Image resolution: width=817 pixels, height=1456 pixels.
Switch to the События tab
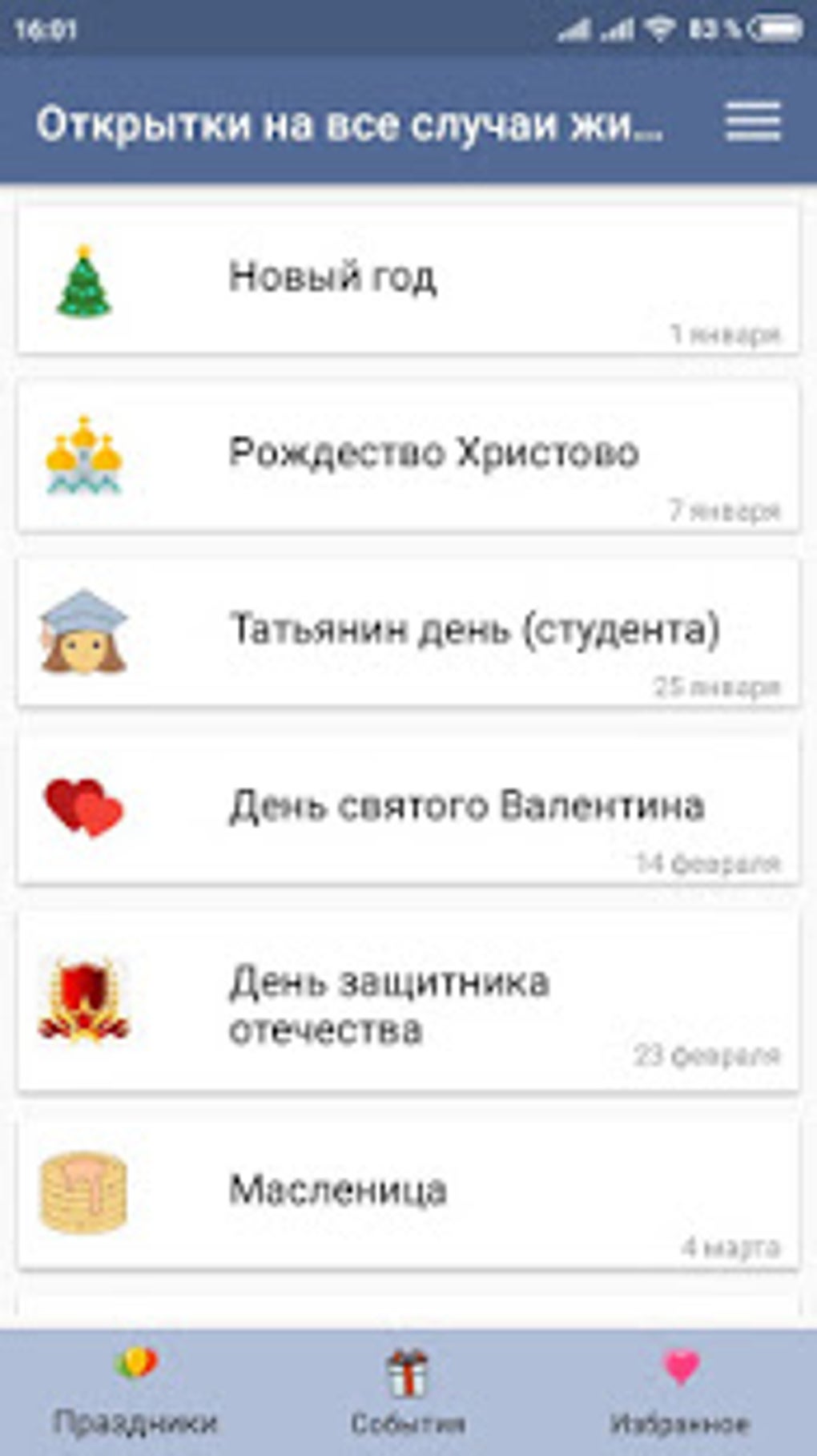point(408,1394)
